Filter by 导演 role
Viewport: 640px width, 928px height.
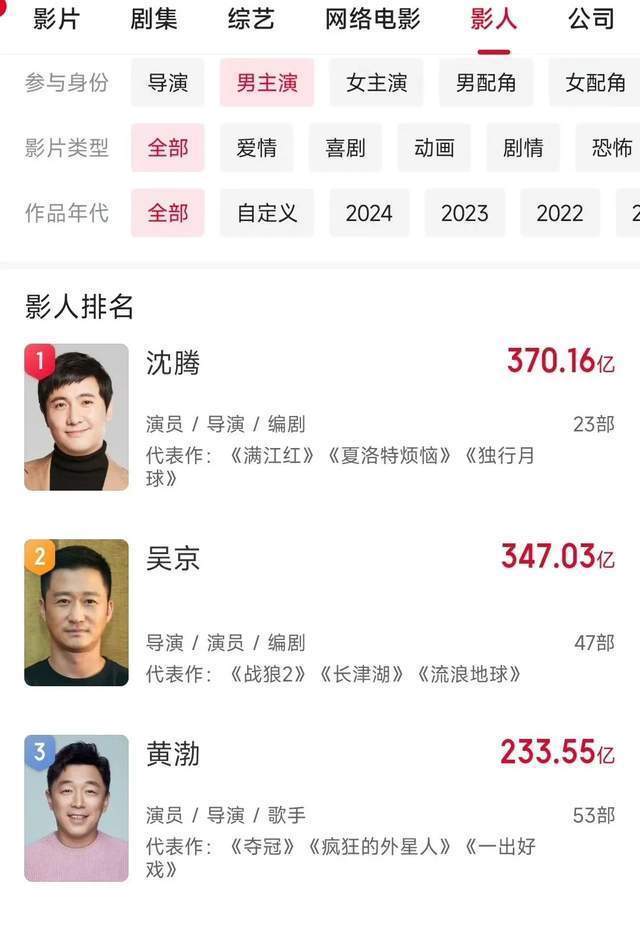(167, 83)
